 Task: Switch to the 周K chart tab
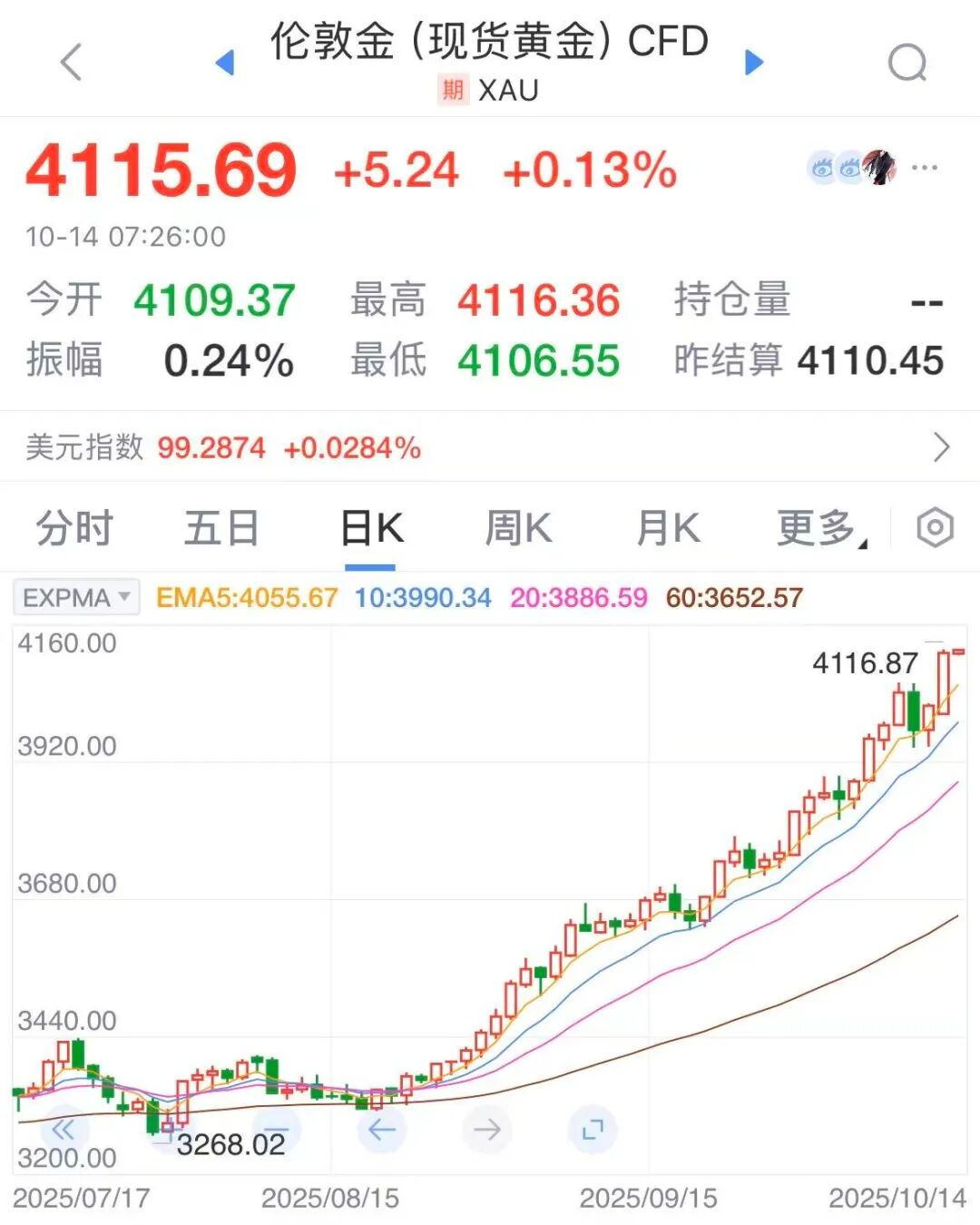point(518,528)
